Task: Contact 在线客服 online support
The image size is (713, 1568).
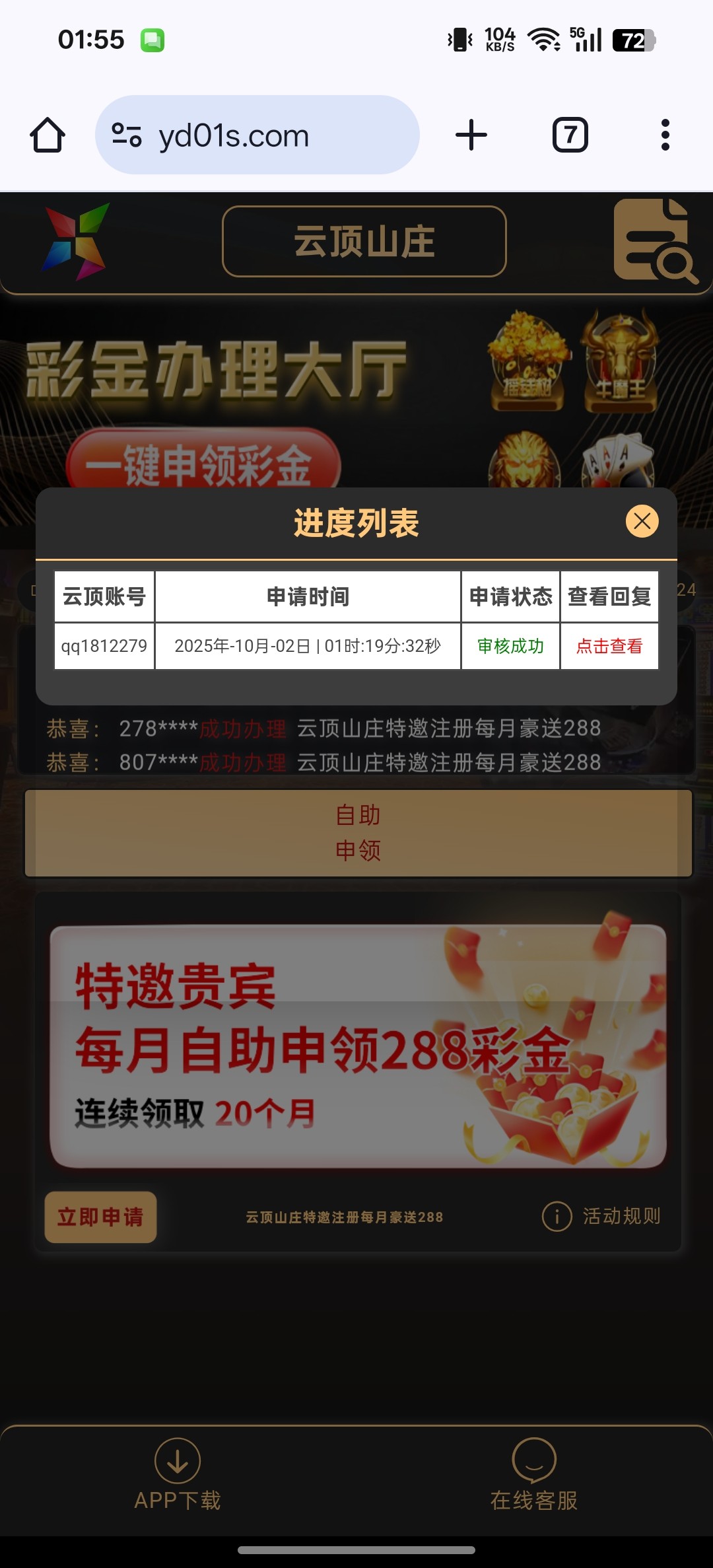Action: 533,1474
